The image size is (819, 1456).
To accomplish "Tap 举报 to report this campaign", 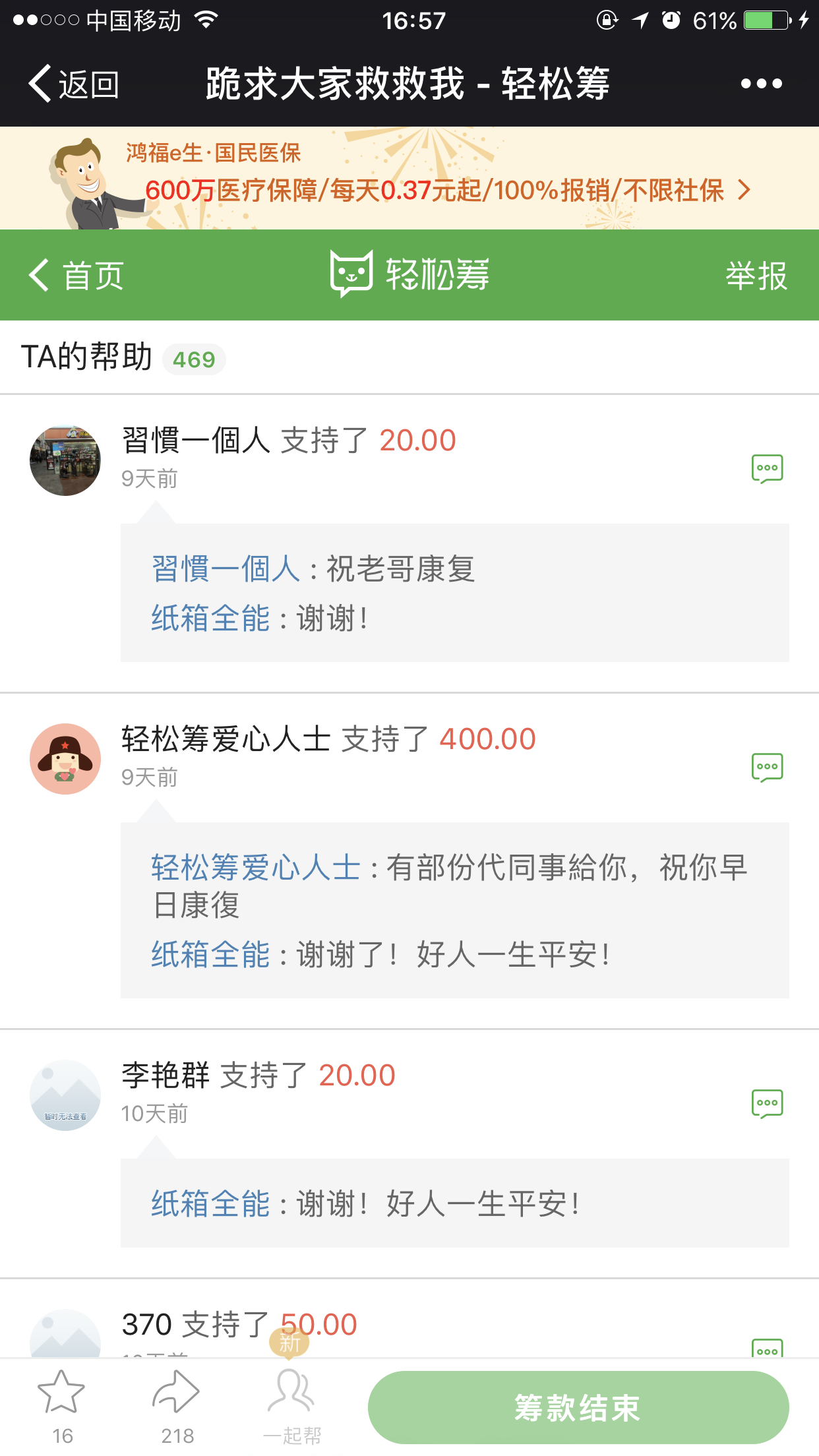I will [x=756, y=276].
